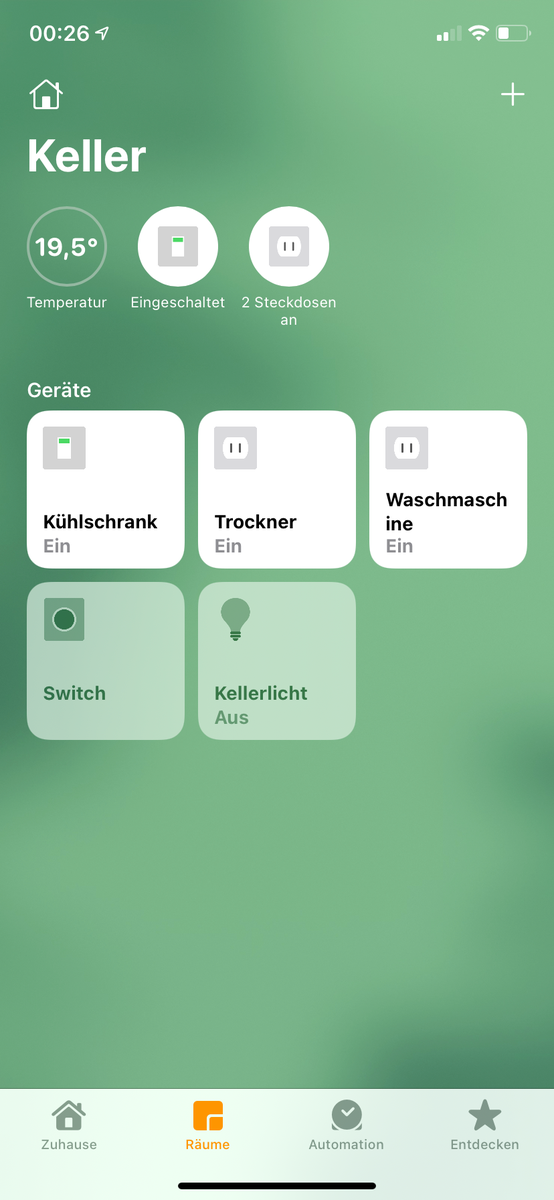Toggle the Waschmaschine outlet tile
This screenshot has height=1200, width=554.
[448, 489]
